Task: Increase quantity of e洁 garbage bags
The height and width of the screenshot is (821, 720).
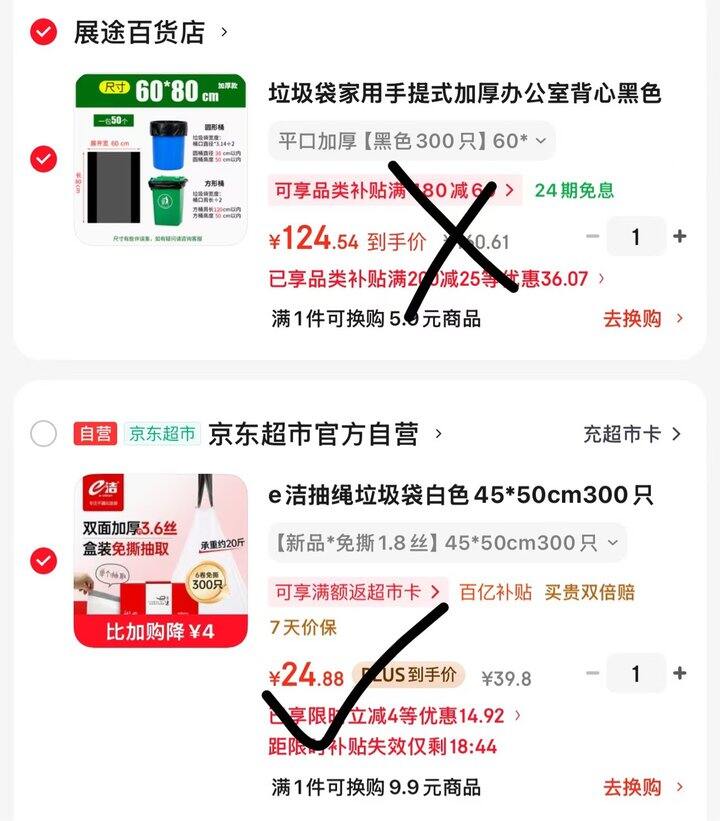Action: 680,673
